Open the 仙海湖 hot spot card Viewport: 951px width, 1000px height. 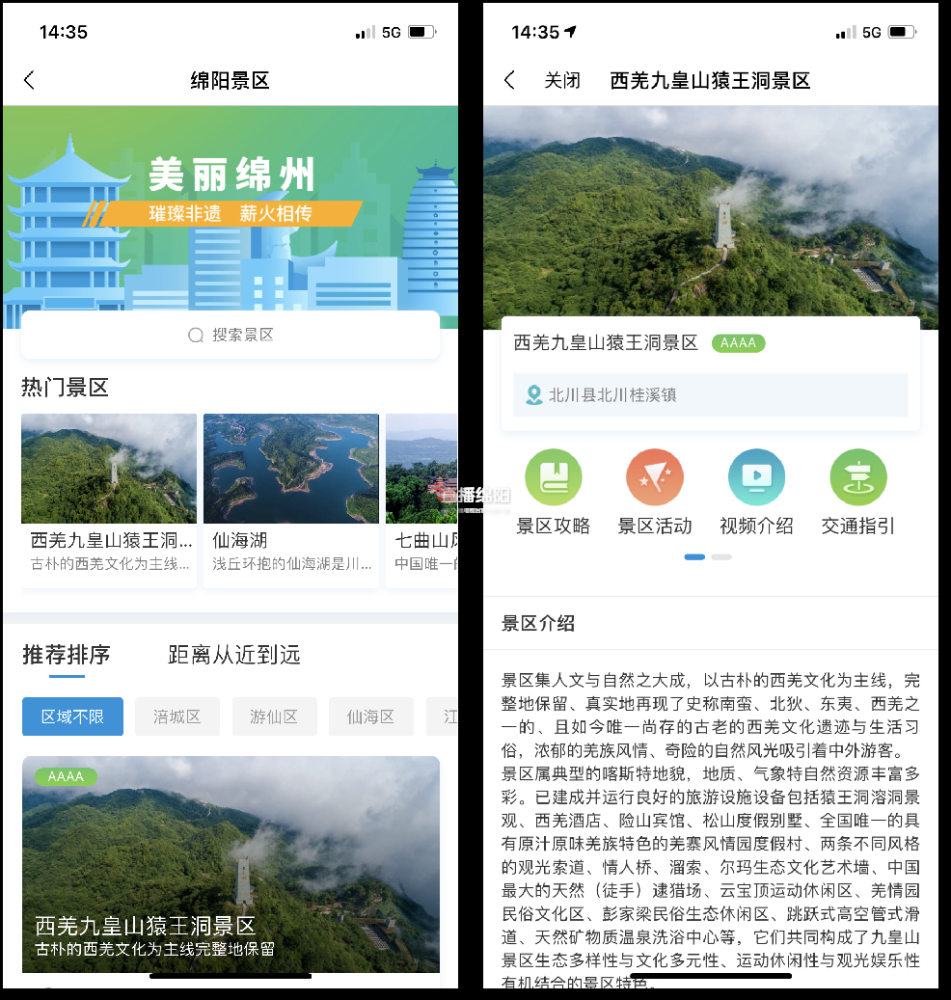[291, 500]
